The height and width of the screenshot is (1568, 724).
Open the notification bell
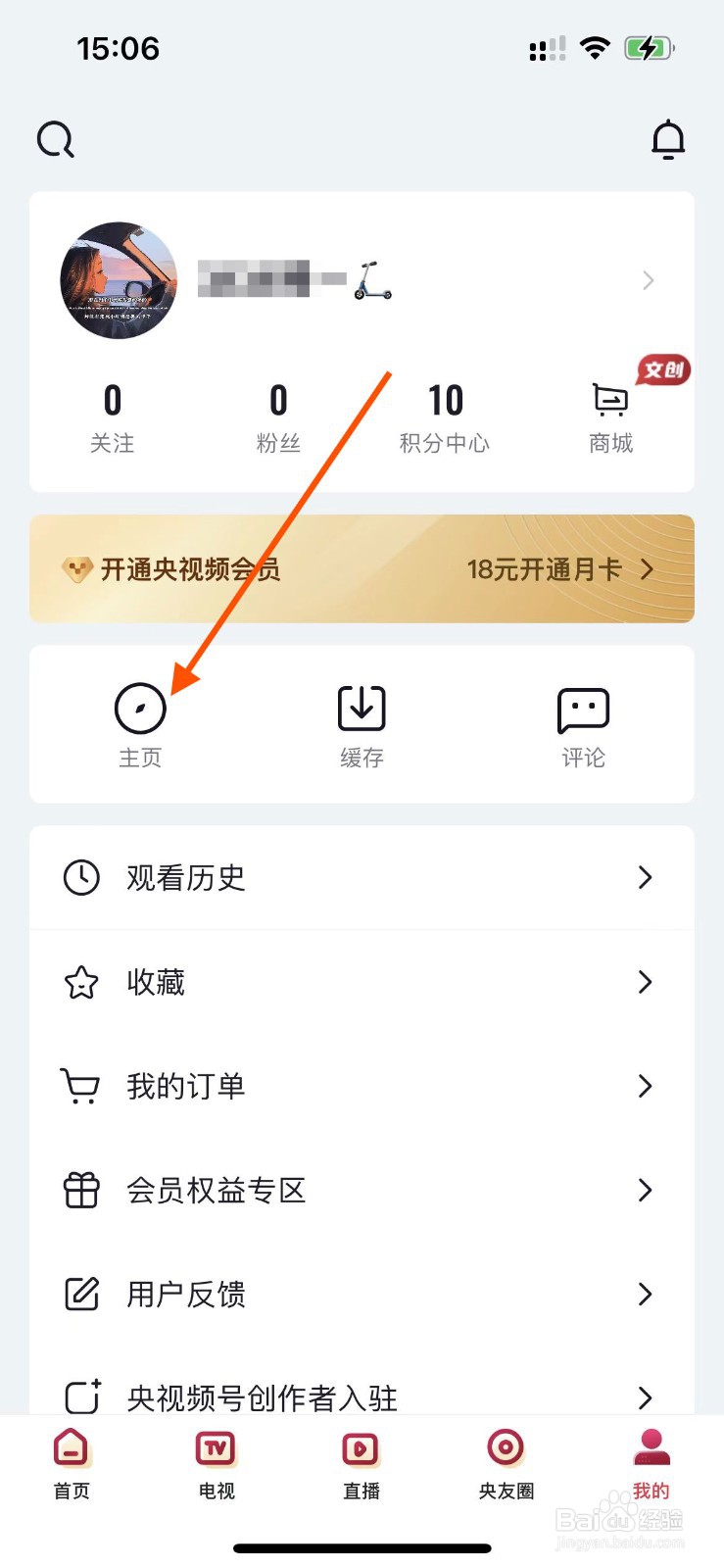point(669,139)
